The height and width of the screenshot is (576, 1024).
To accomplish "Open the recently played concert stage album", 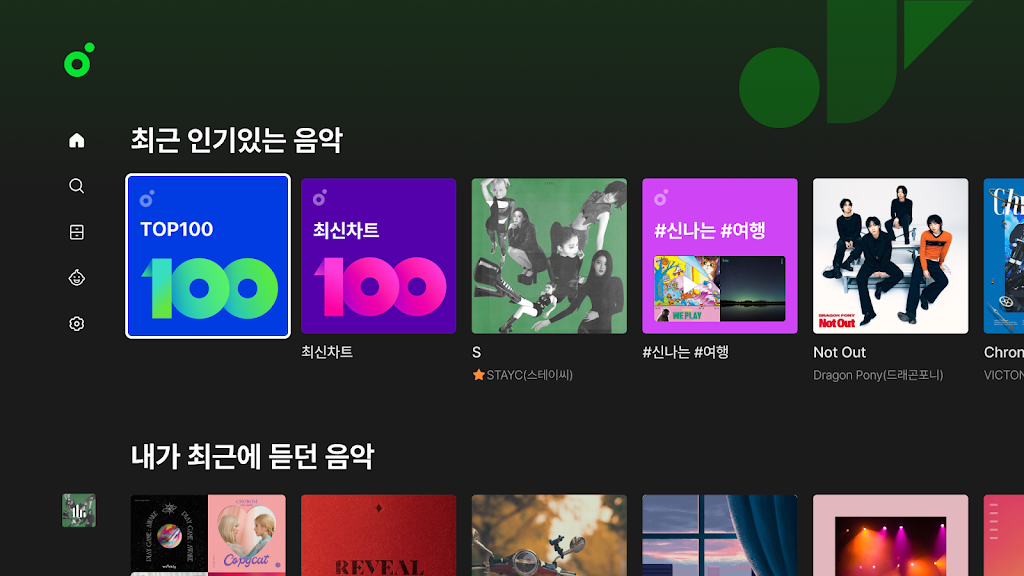I will [890, 535].
